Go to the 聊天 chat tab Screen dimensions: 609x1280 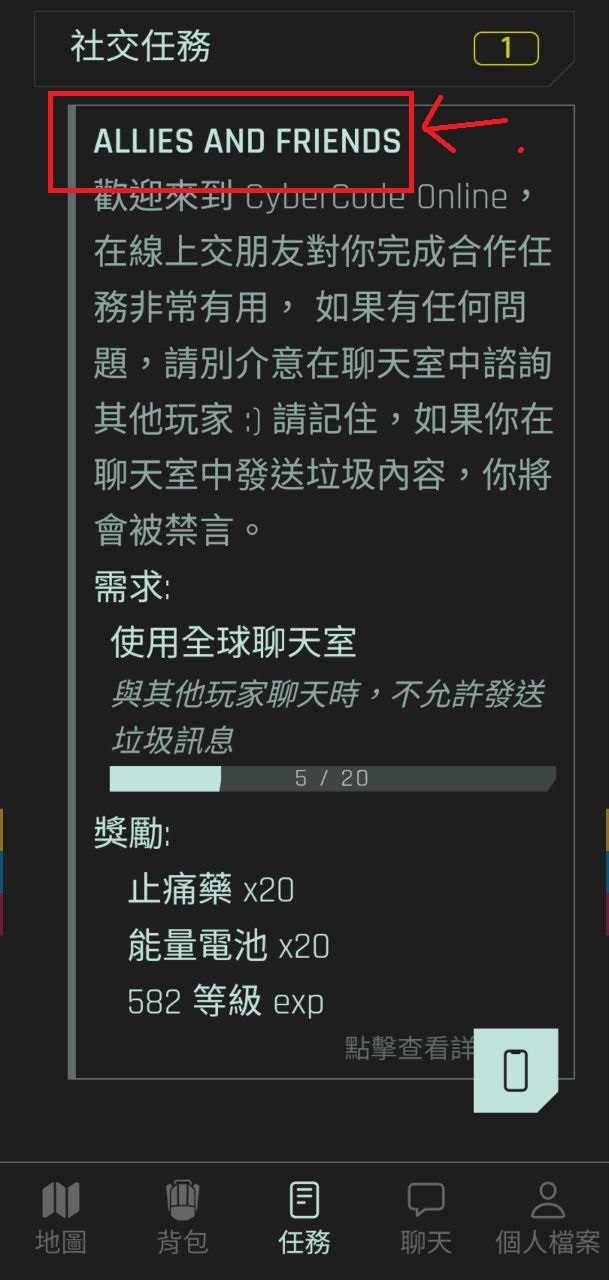point(426,1217)
